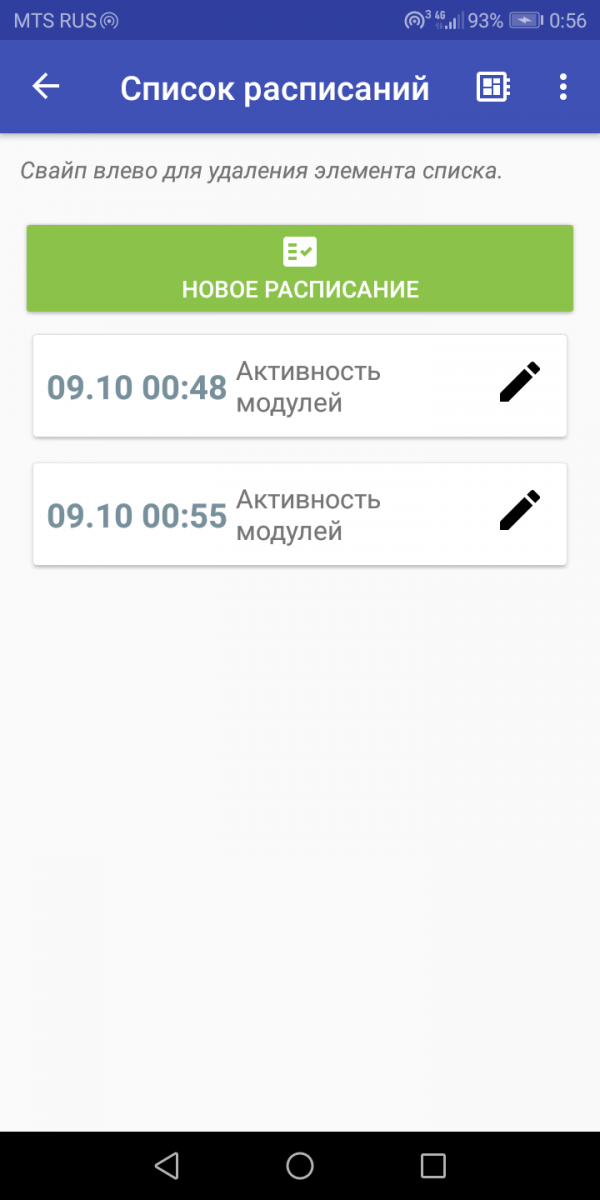600x1200 pixels.
Task: Open the overflow menu
Action: coord(563,87)
